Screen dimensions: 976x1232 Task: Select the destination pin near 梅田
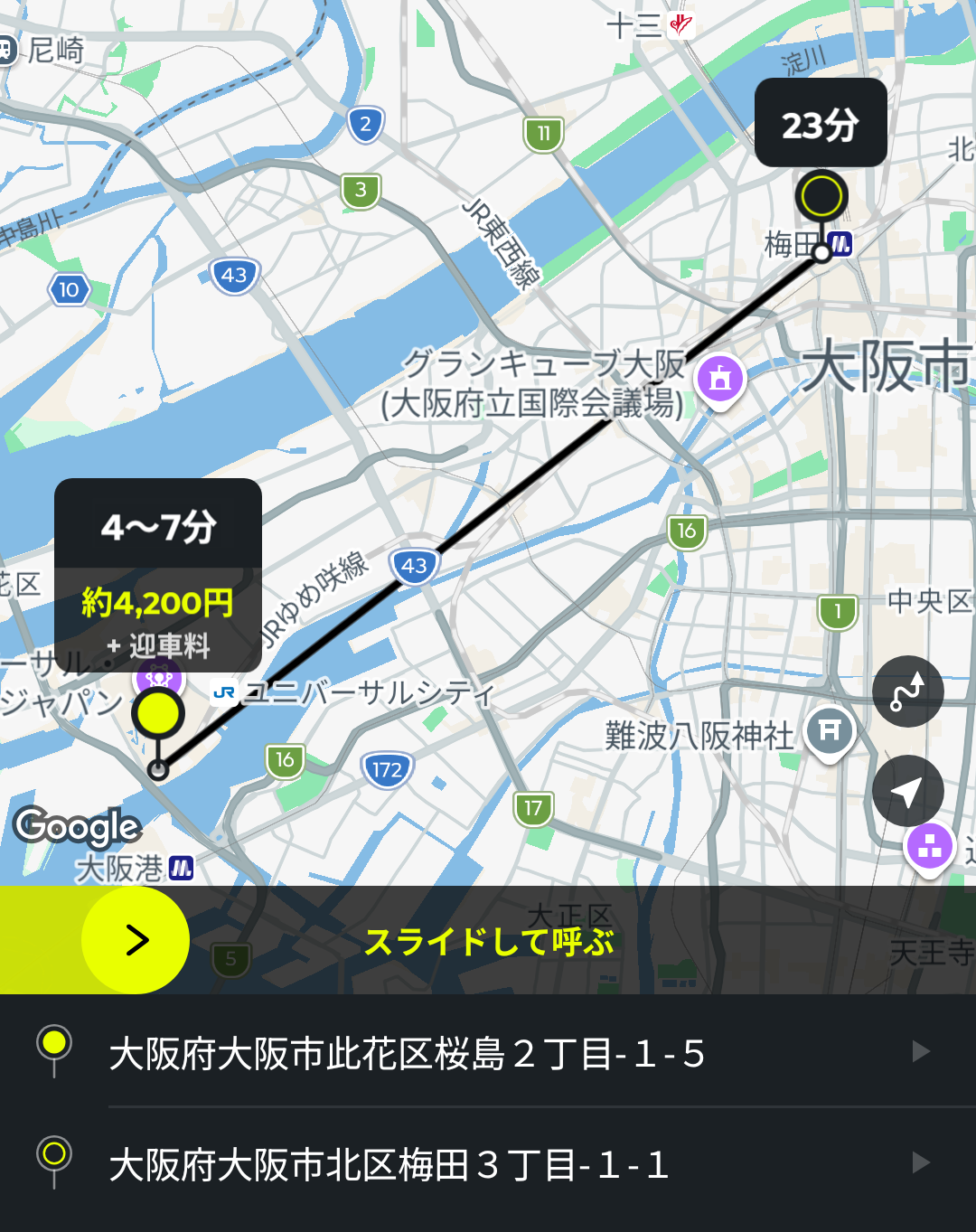tap(821, 196)
